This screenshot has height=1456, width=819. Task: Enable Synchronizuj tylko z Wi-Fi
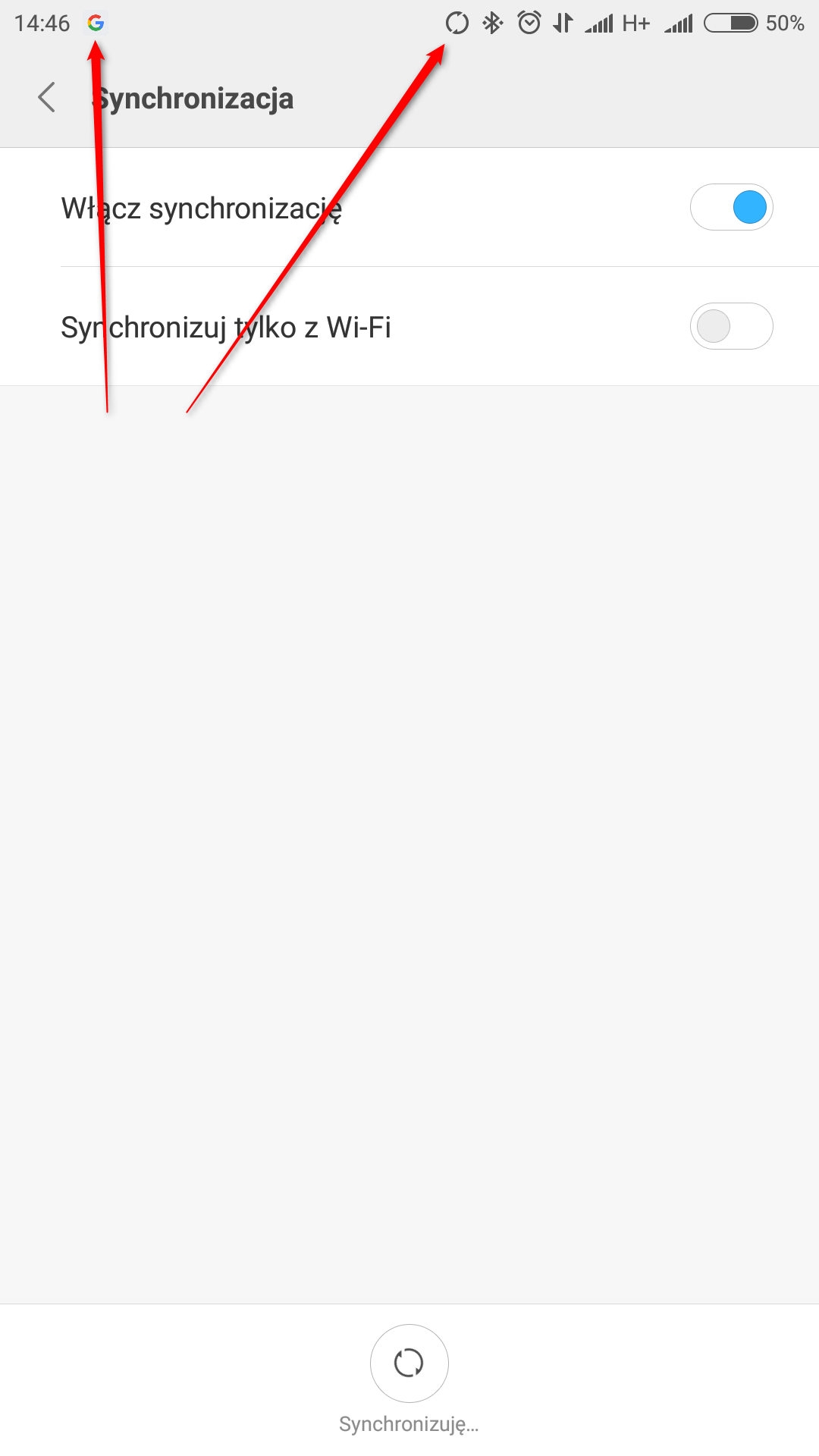tap(731, 326)
